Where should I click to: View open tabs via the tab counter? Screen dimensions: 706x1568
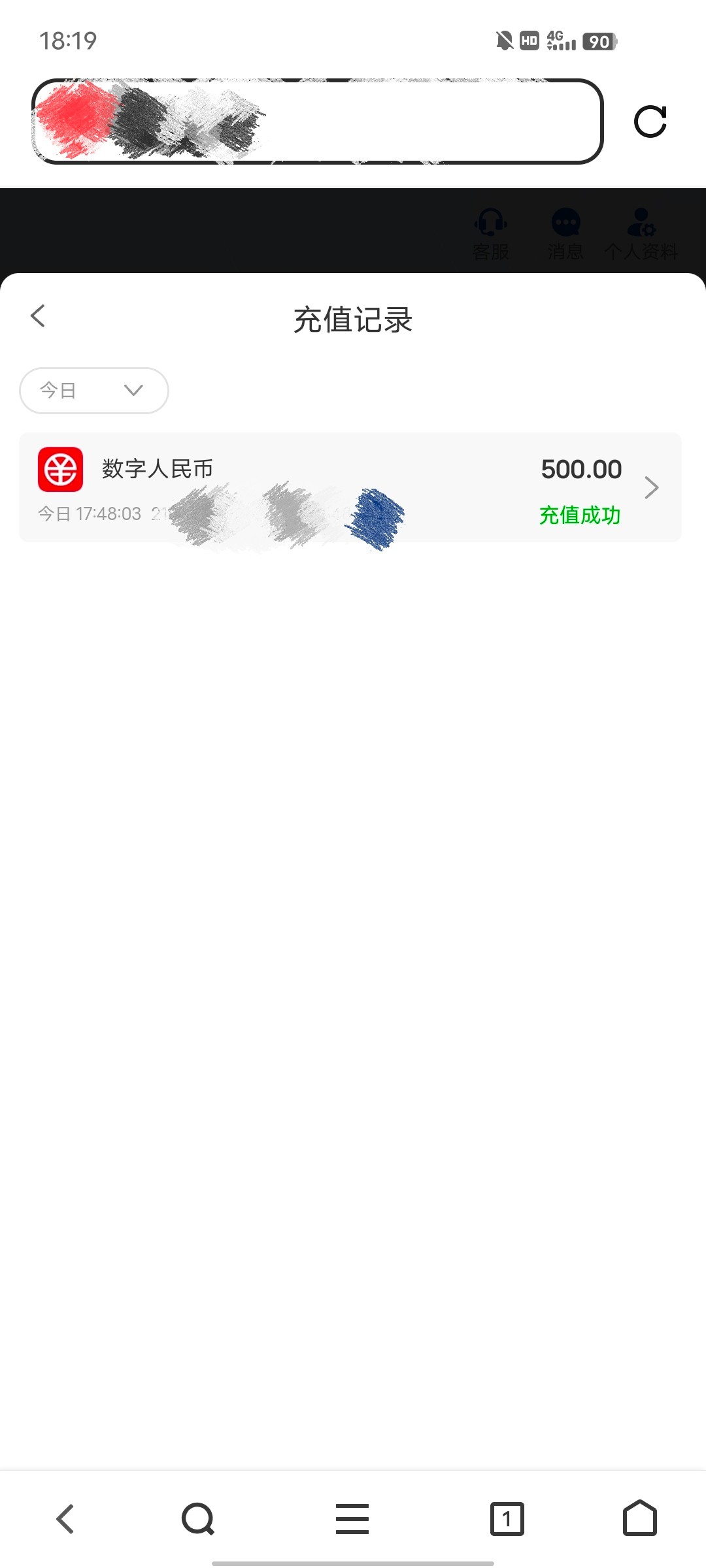(507, 1519)
